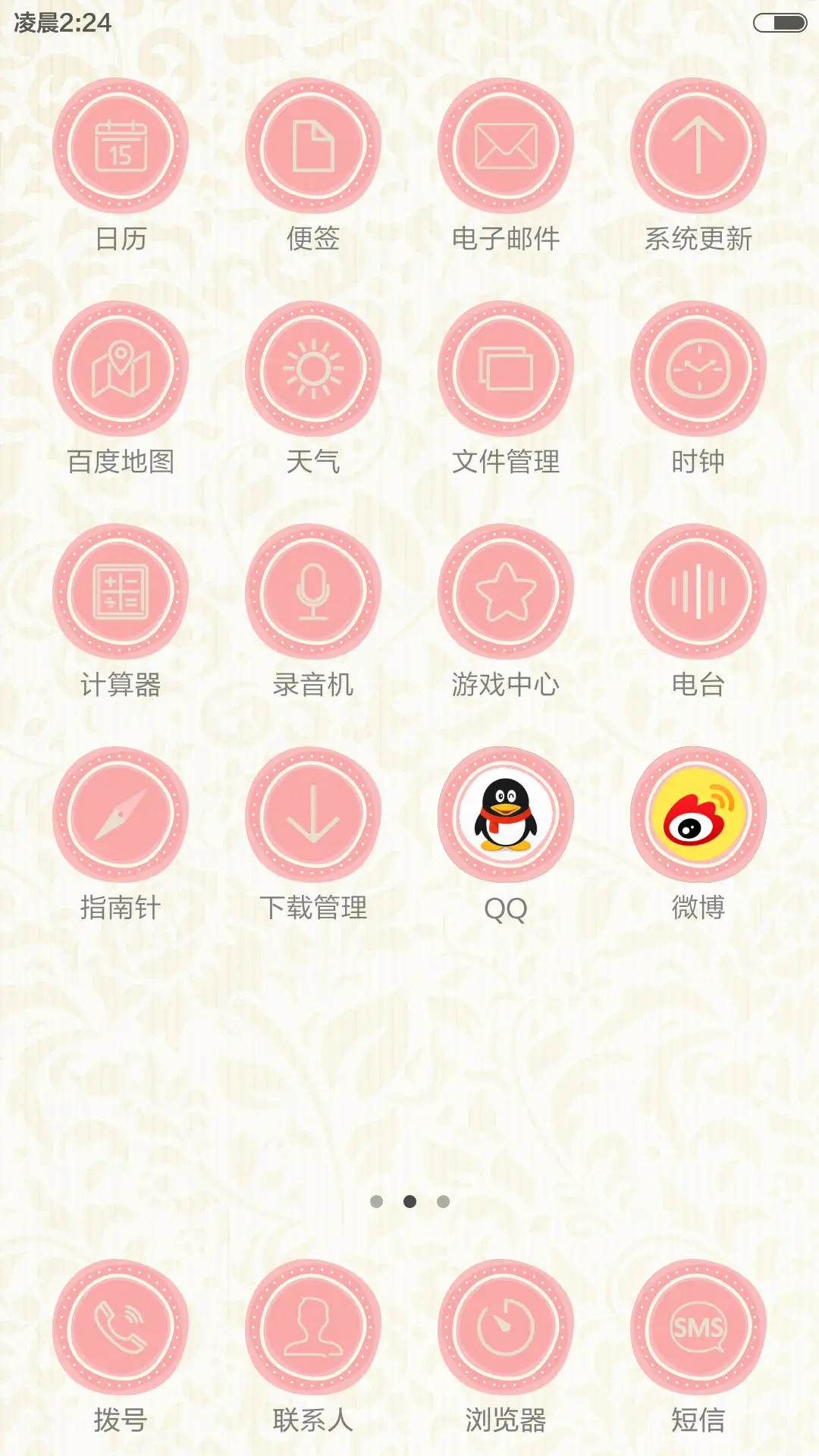Launch the 便签 notes app

point(313,146)
